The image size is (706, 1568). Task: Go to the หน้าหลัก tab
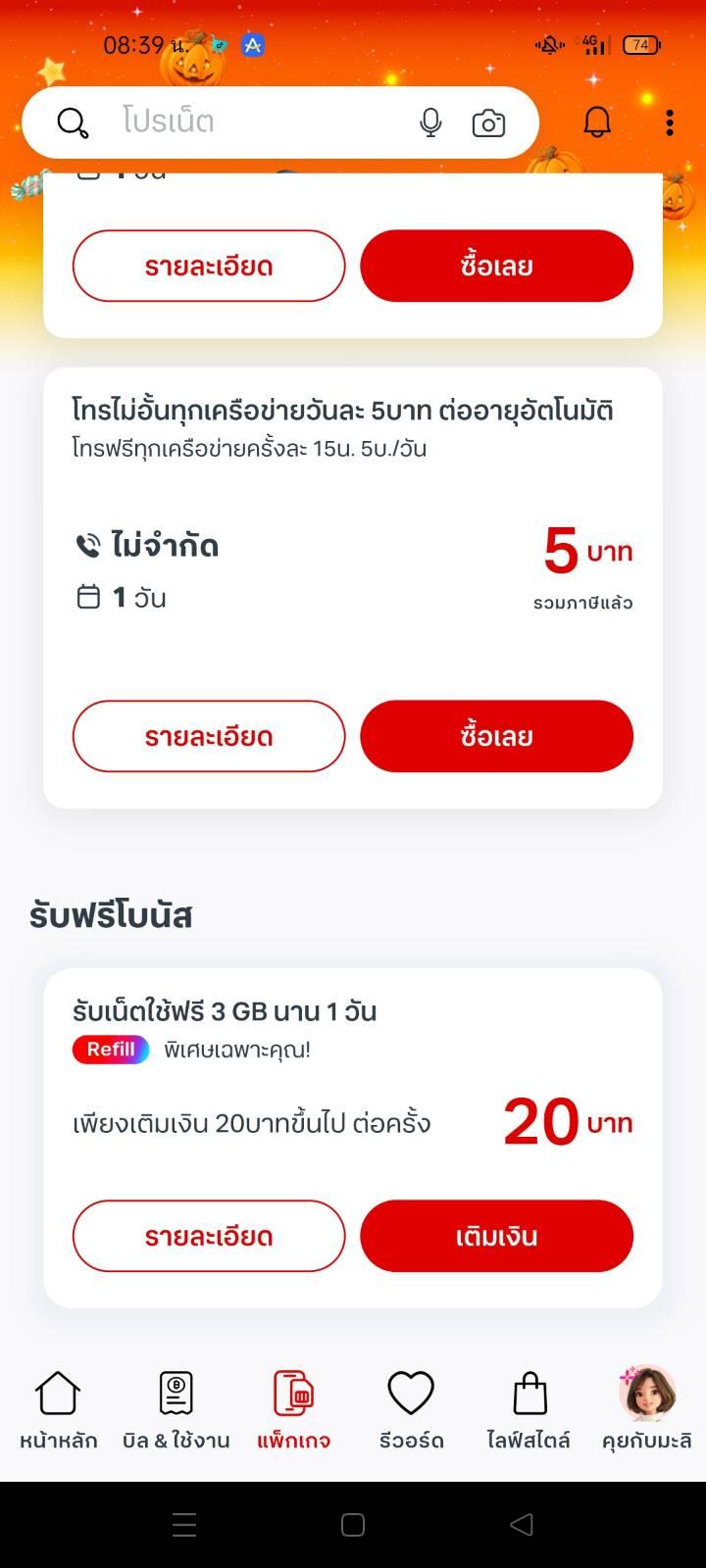tap(59, 1409)
